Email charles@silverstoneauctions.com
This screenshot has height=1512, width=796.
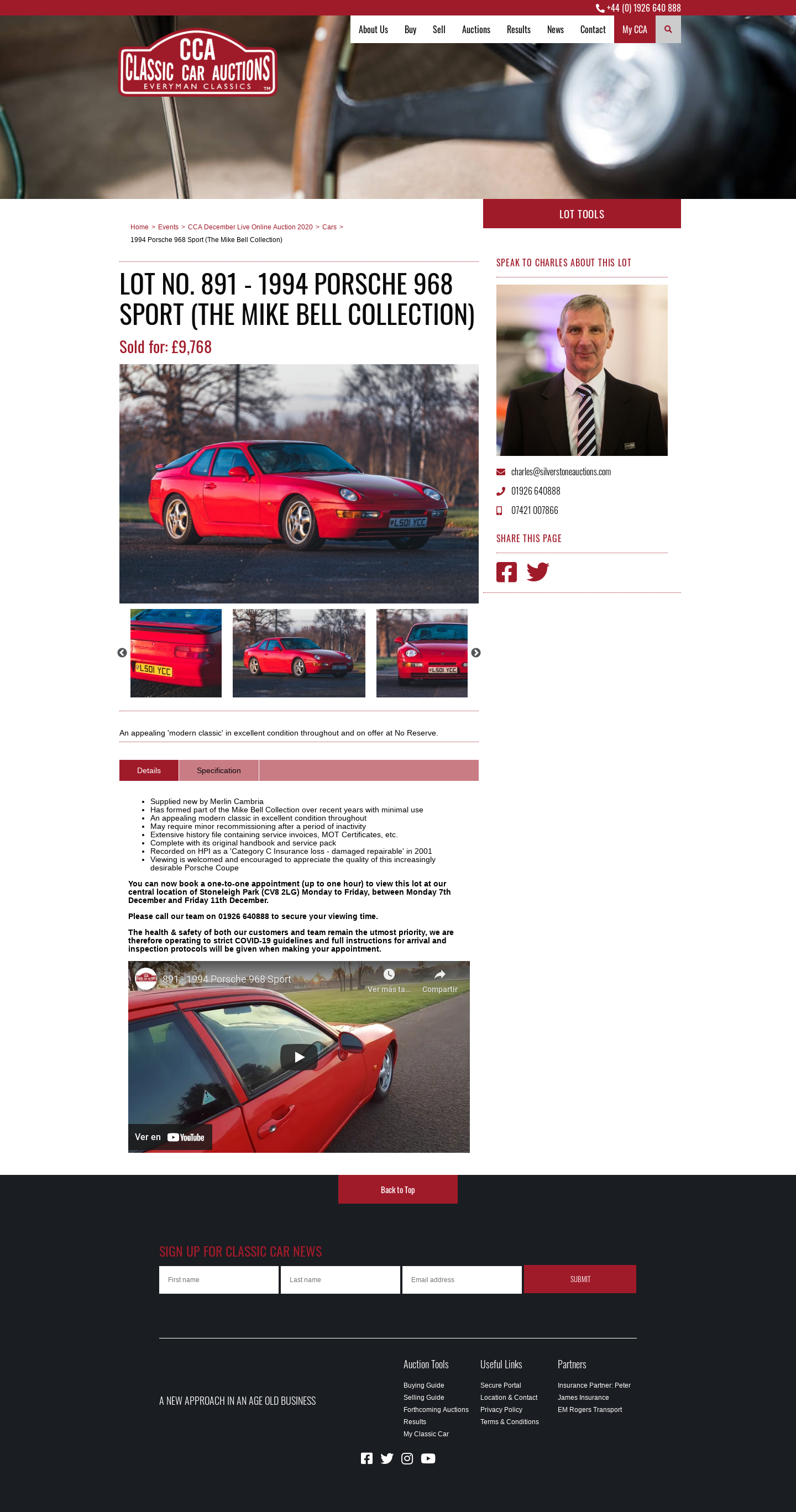(x=561, y=472)
